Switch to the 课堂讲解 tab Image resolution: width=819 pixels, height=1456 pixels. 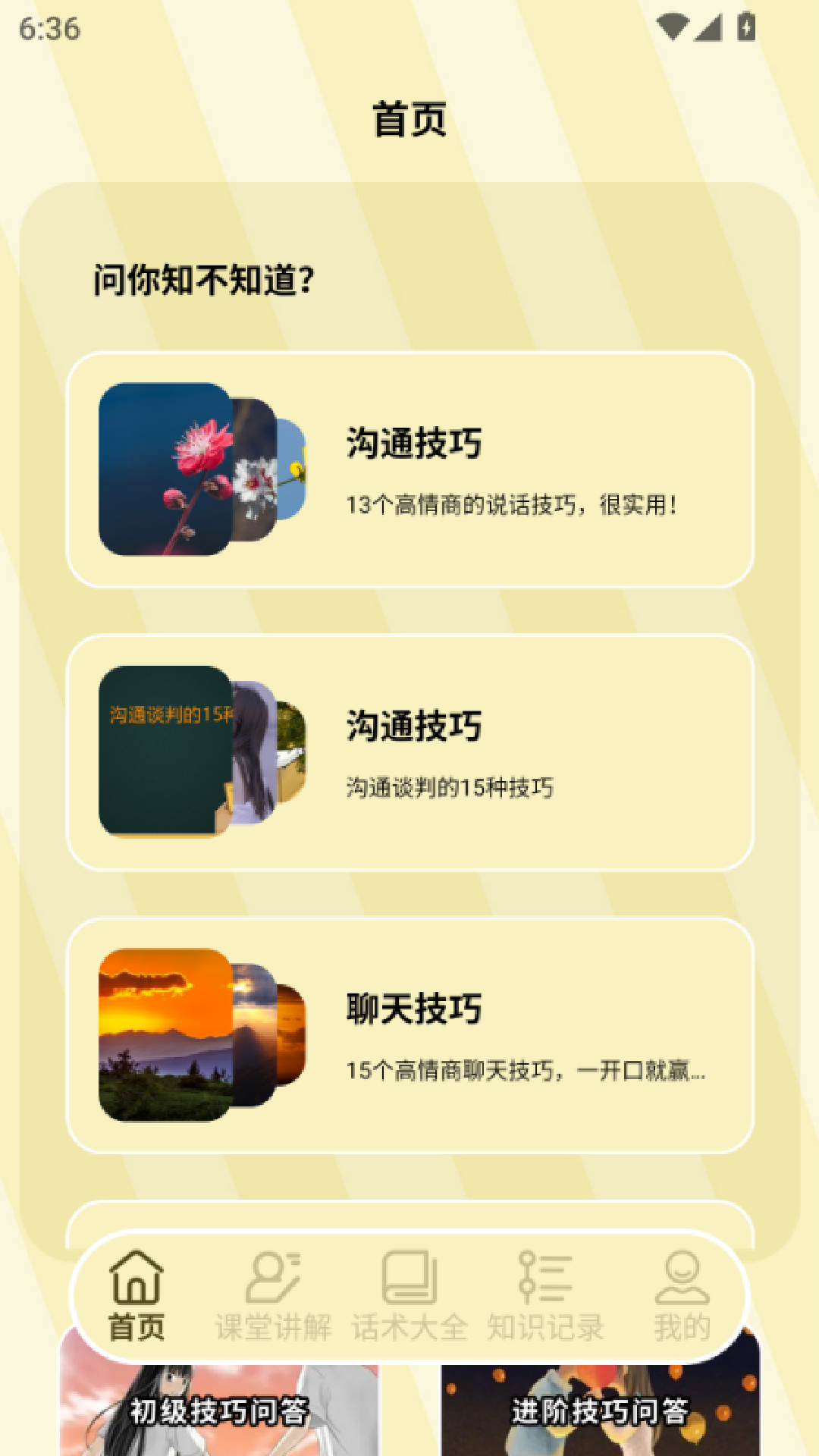(273, 1297)
